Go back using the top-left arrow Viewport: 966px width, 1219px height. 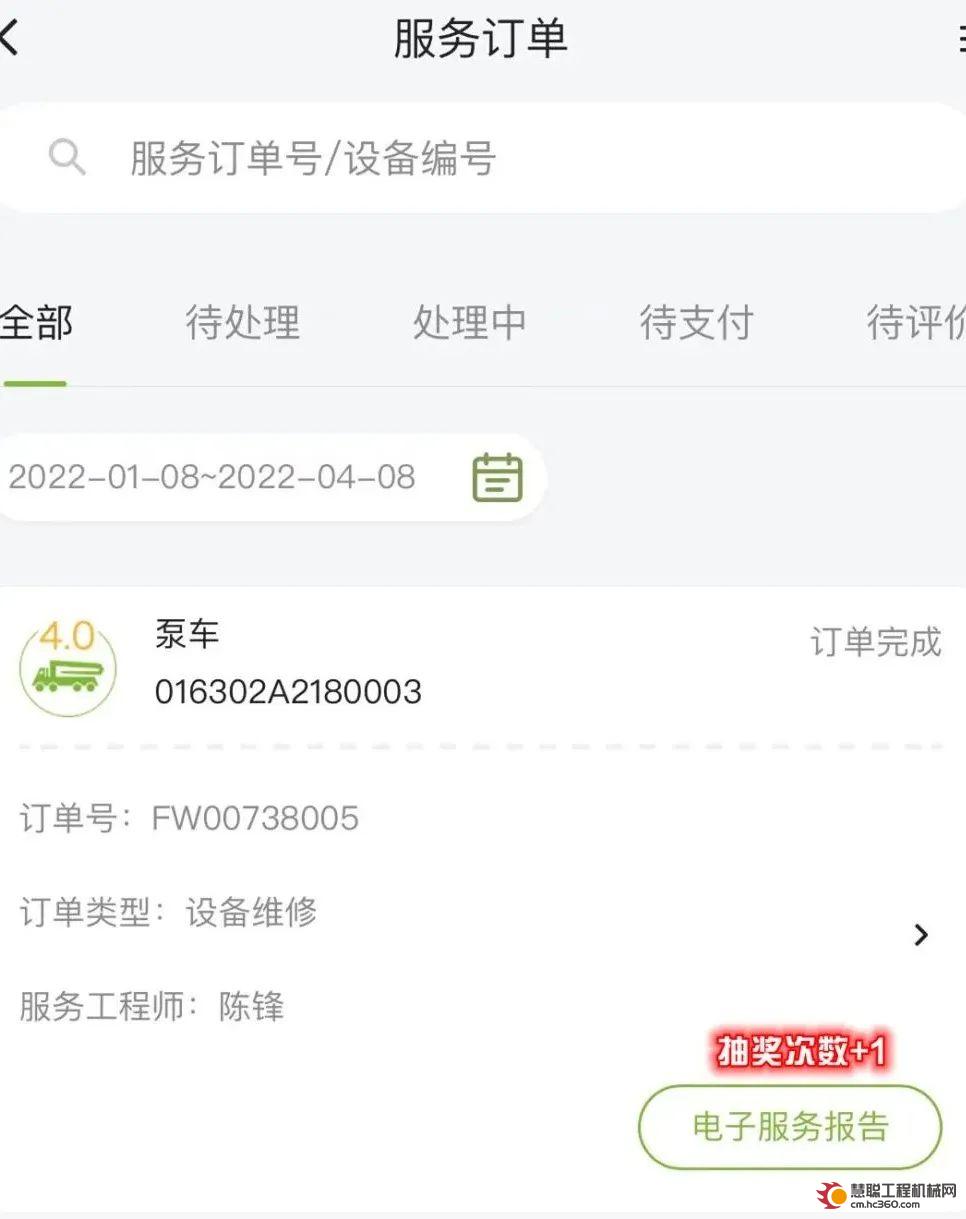pos(10,38)
